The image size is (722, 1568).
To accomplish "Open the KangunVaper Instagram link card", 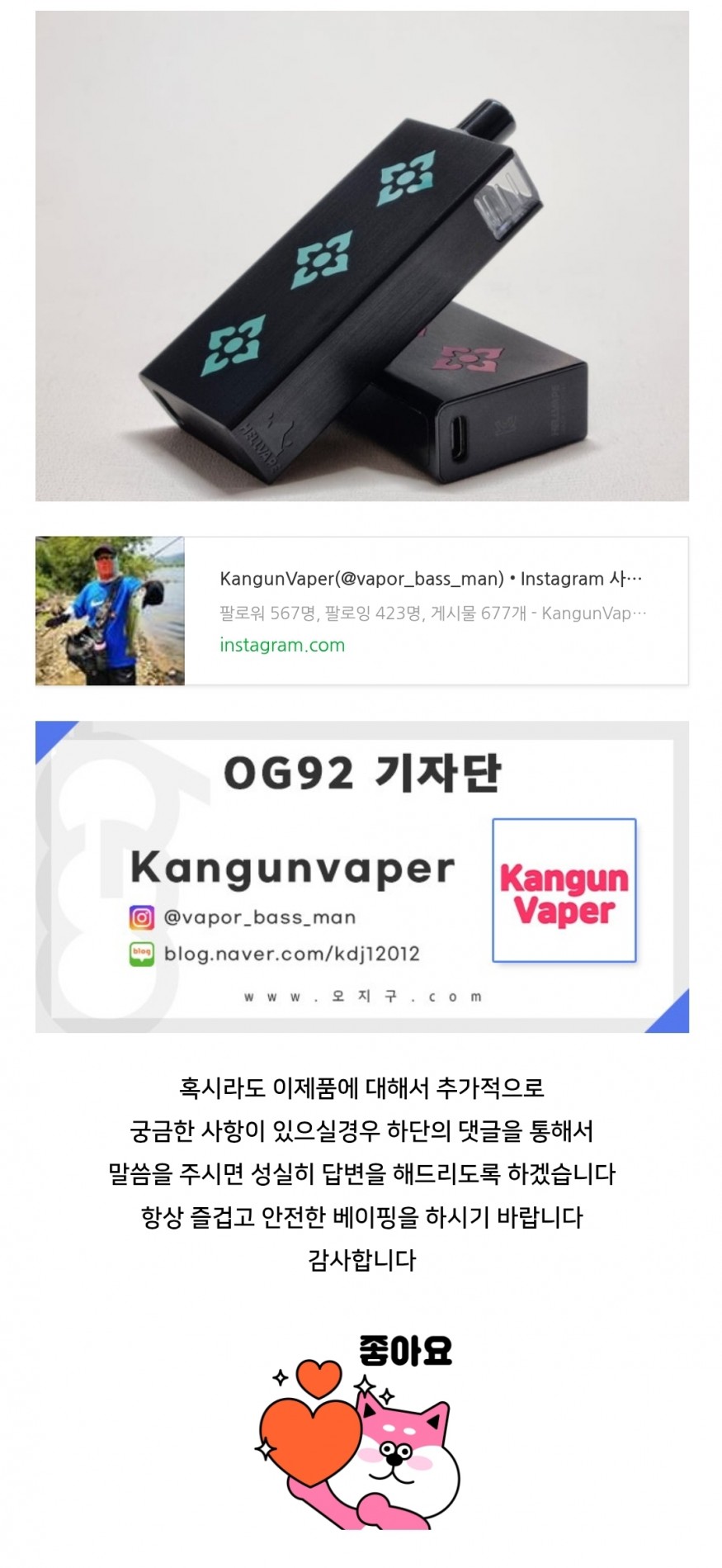I will 429,611.
